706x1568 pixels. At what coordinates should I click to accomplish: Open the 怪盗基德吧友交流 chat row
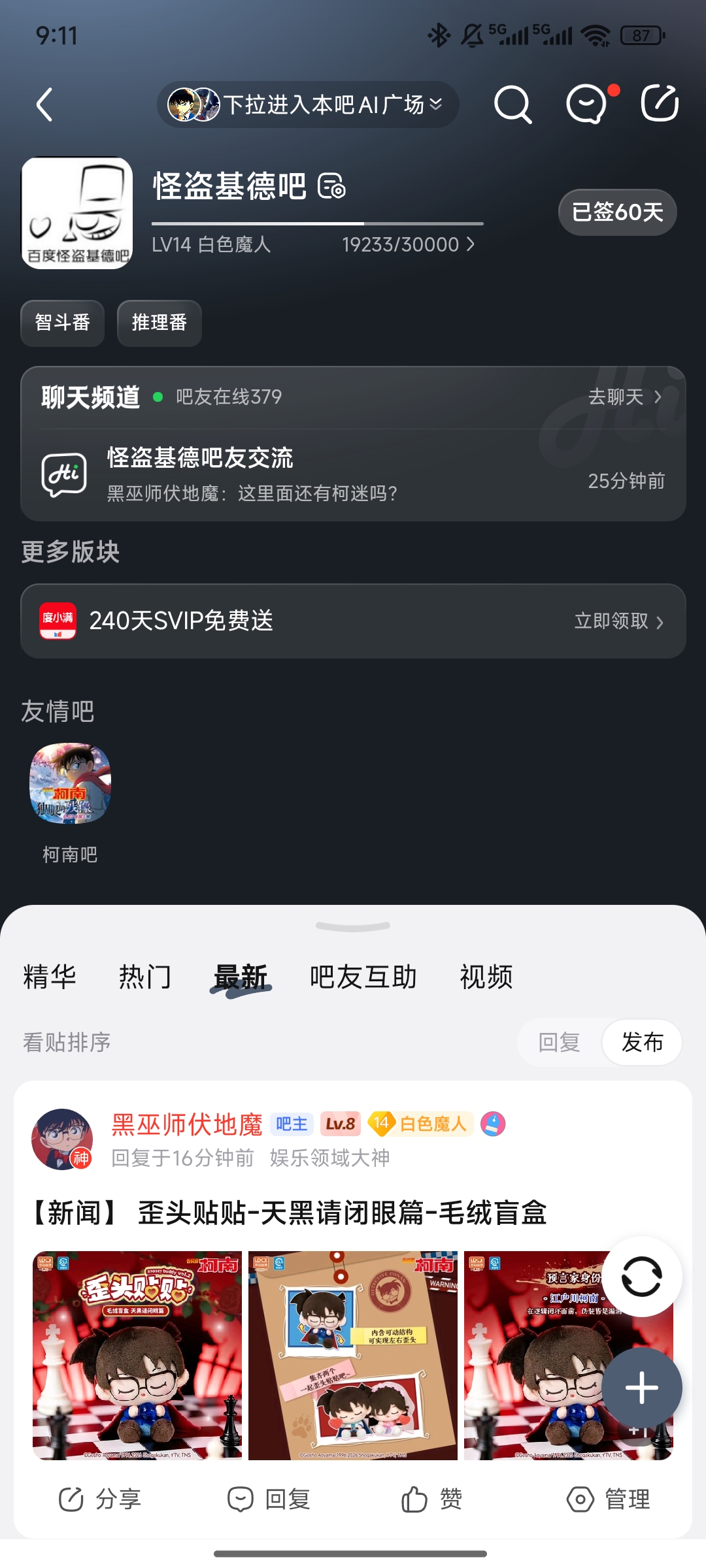click(x=353, y=475)
